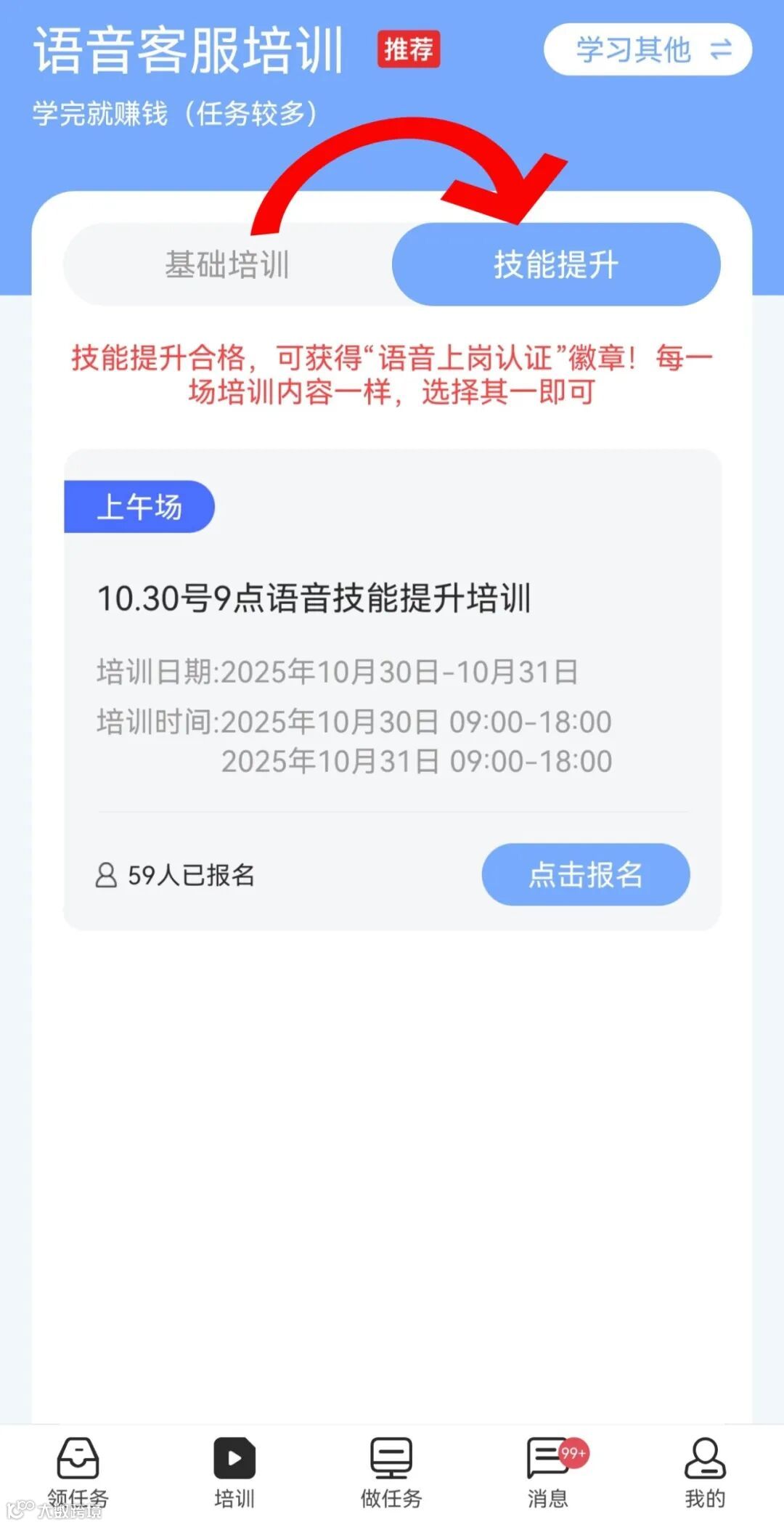
Task: Click the 语音客服培训 page heading
Action: pos(190,51)
